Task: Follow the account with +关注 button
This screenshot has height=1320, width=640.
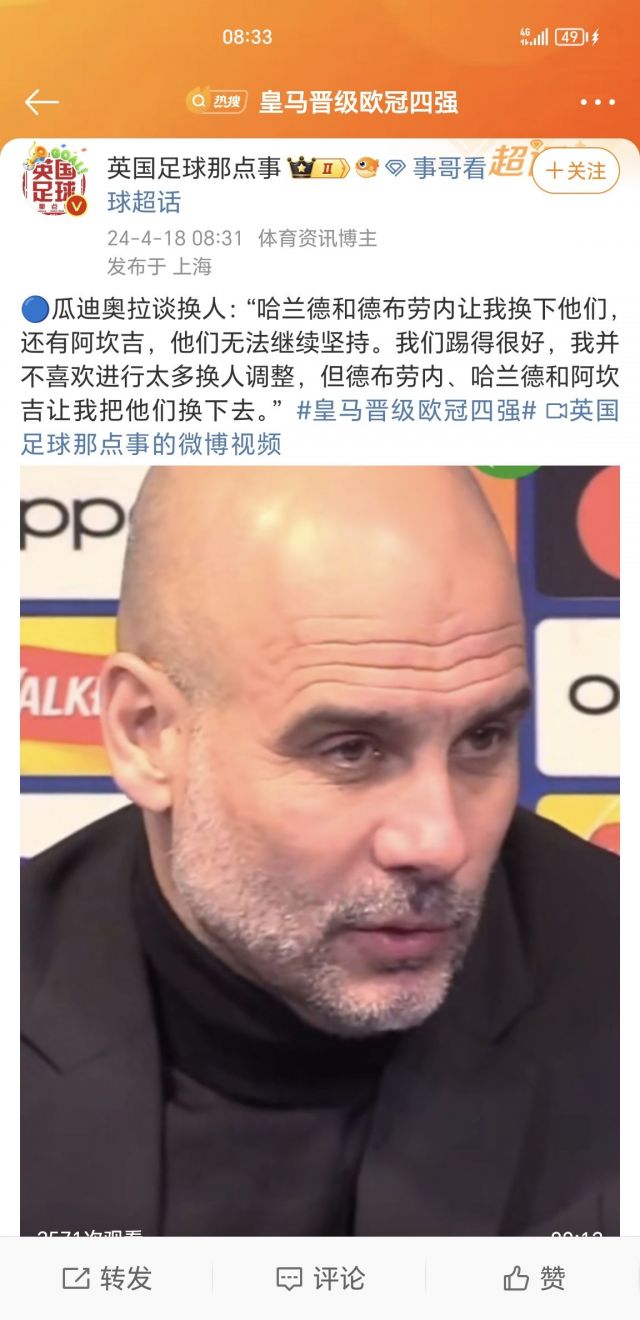Action: pos(576,171)
